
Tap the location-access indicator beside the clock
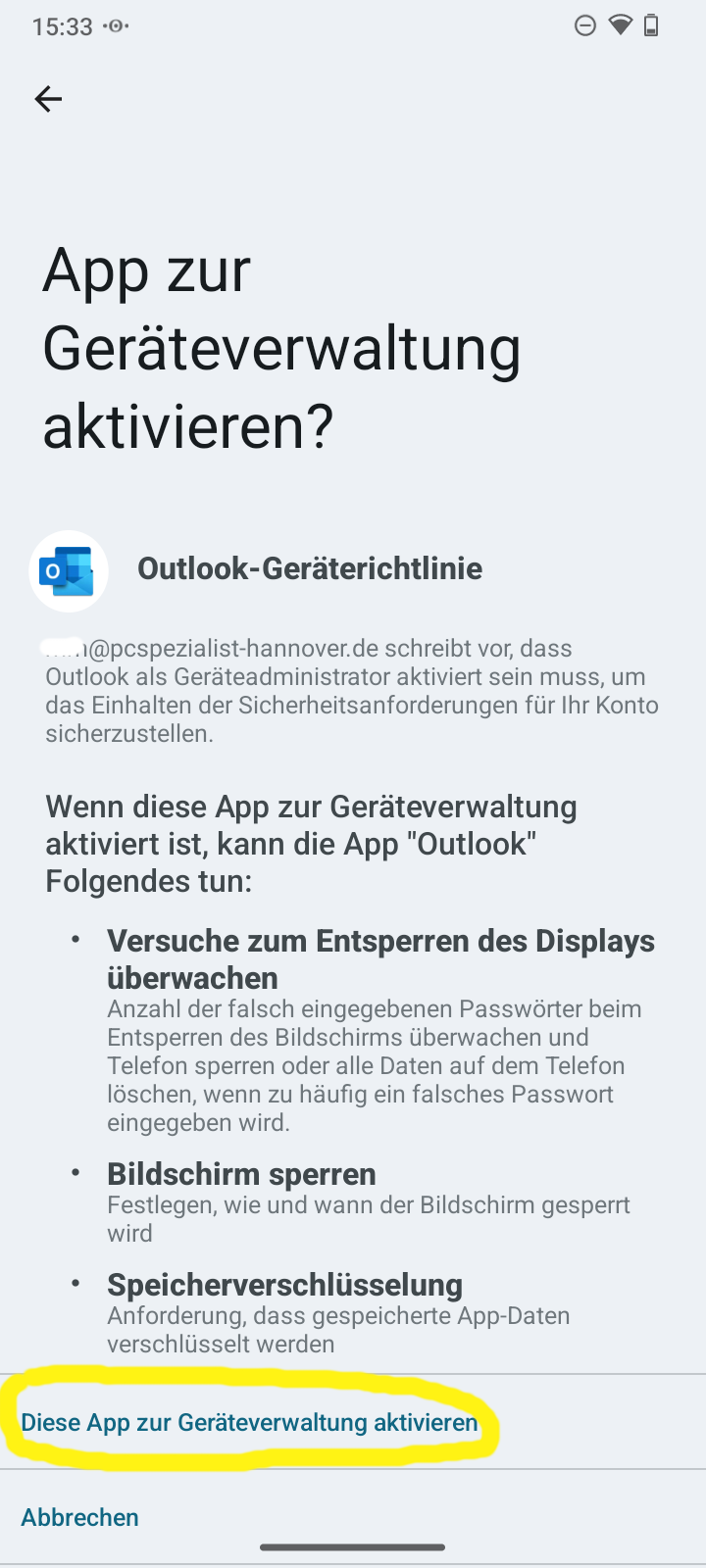point(114,28)
